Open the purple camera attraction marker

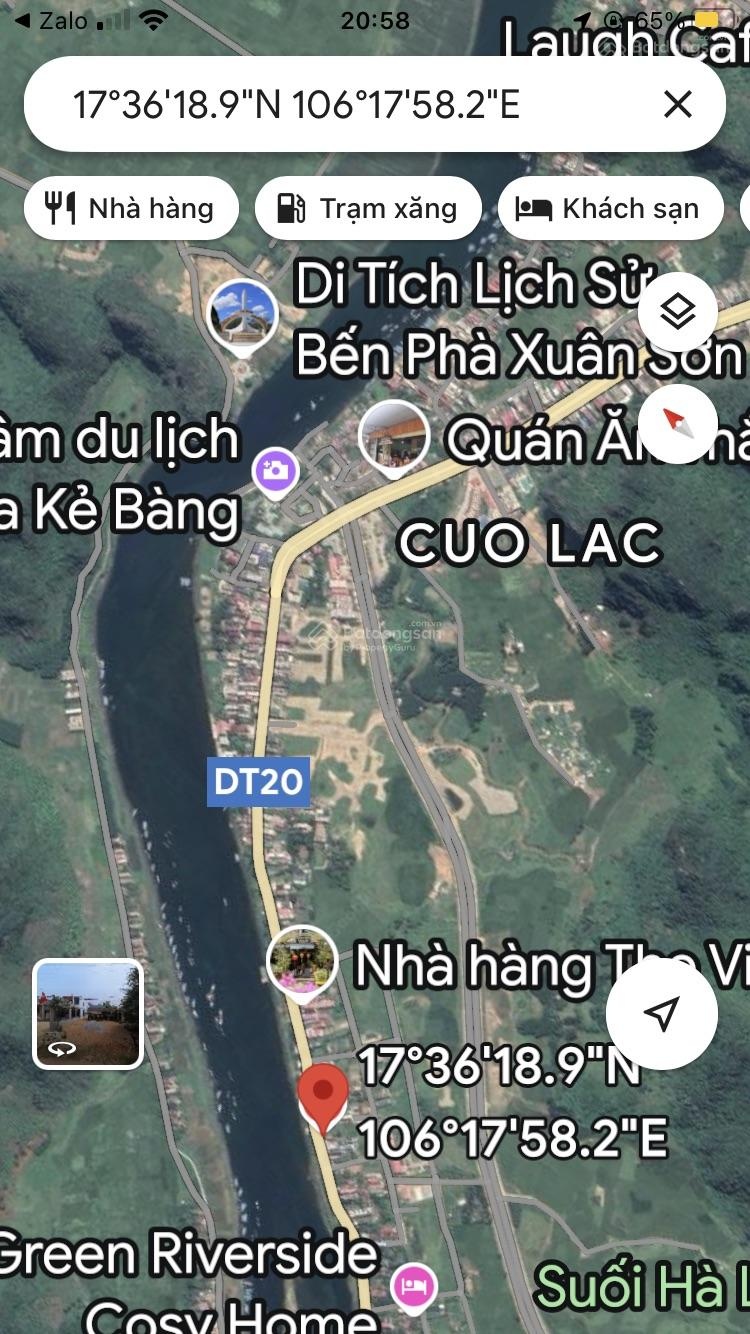(x=274, y=471)
